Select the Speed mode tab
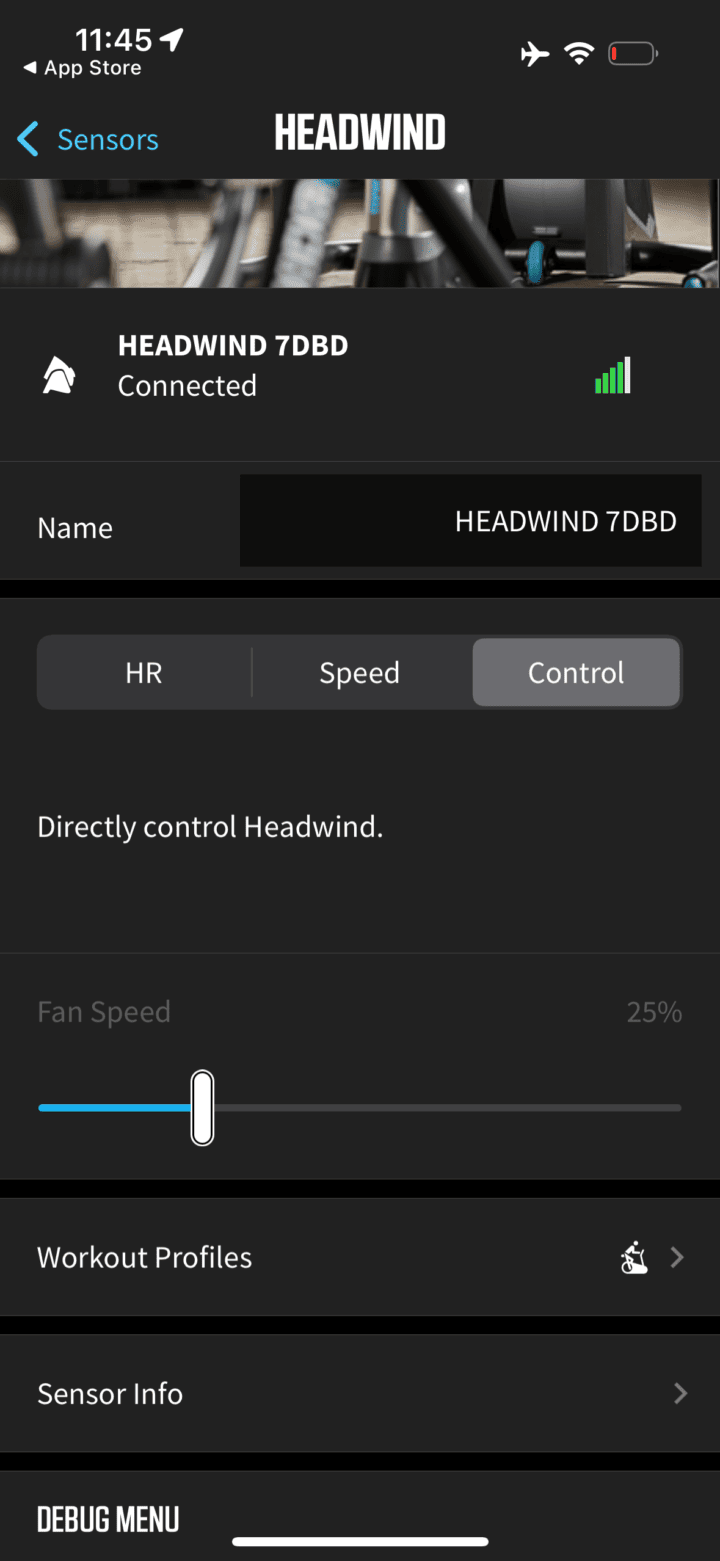 [x=360, y=673]
